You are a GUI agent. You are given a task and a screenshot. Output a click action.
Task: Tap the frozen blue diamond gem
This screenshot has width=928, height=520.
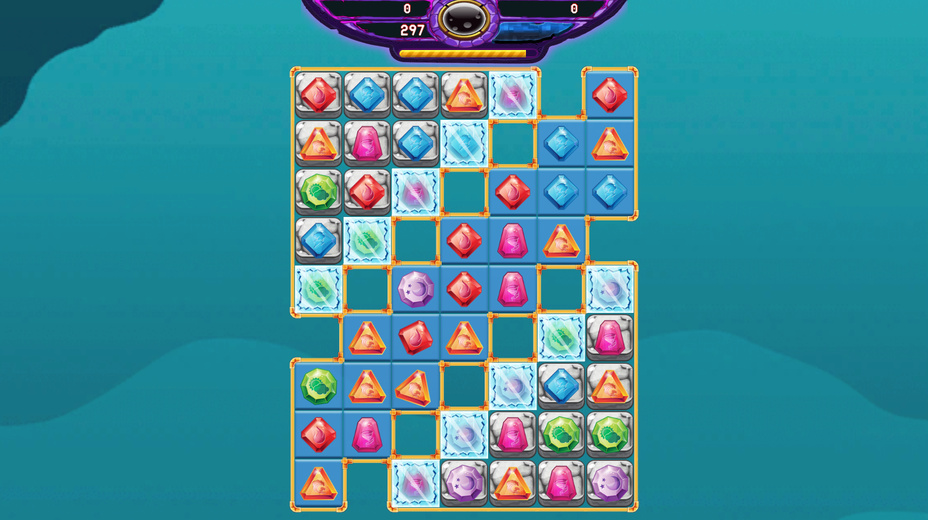[x=464, y=142]
